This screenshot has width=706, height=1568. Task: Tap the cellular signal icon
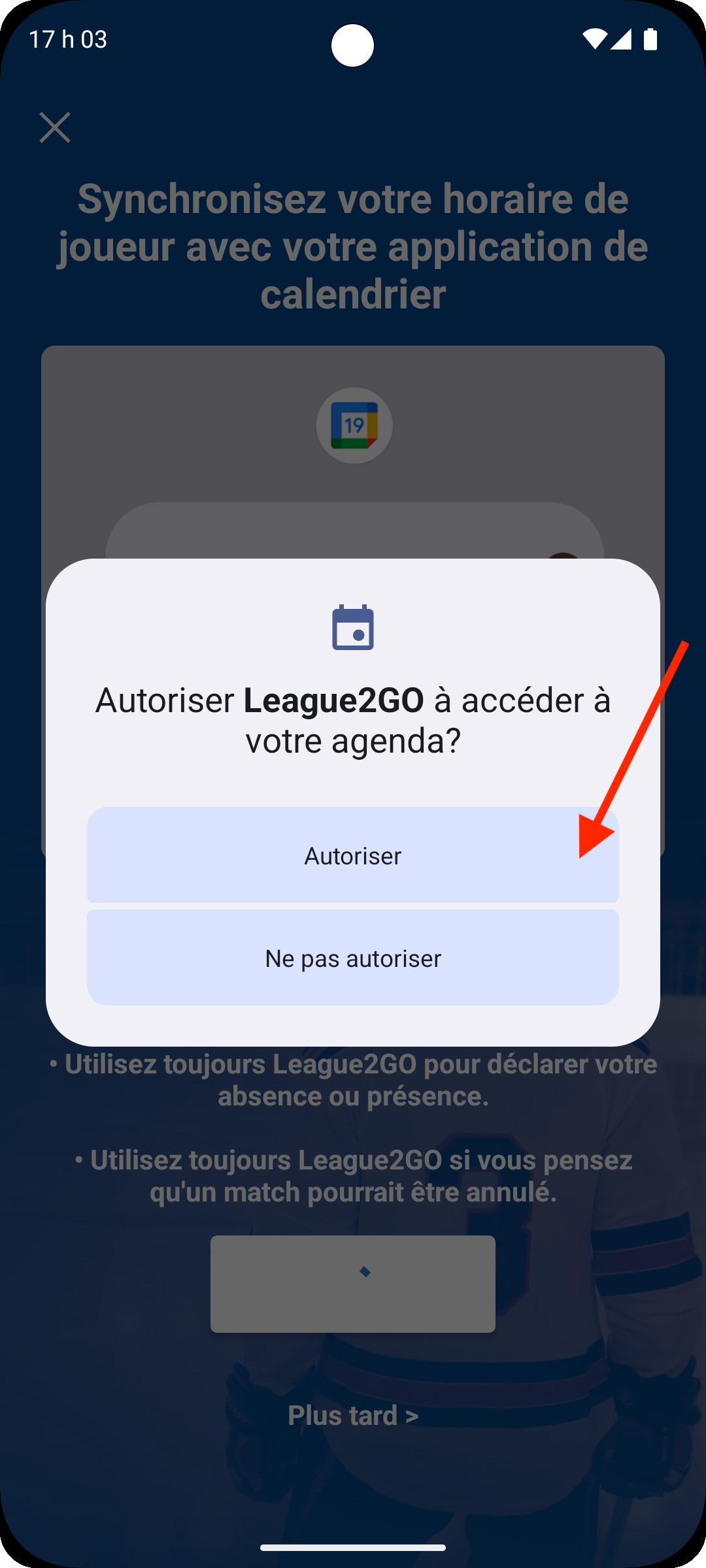(621, 41)
